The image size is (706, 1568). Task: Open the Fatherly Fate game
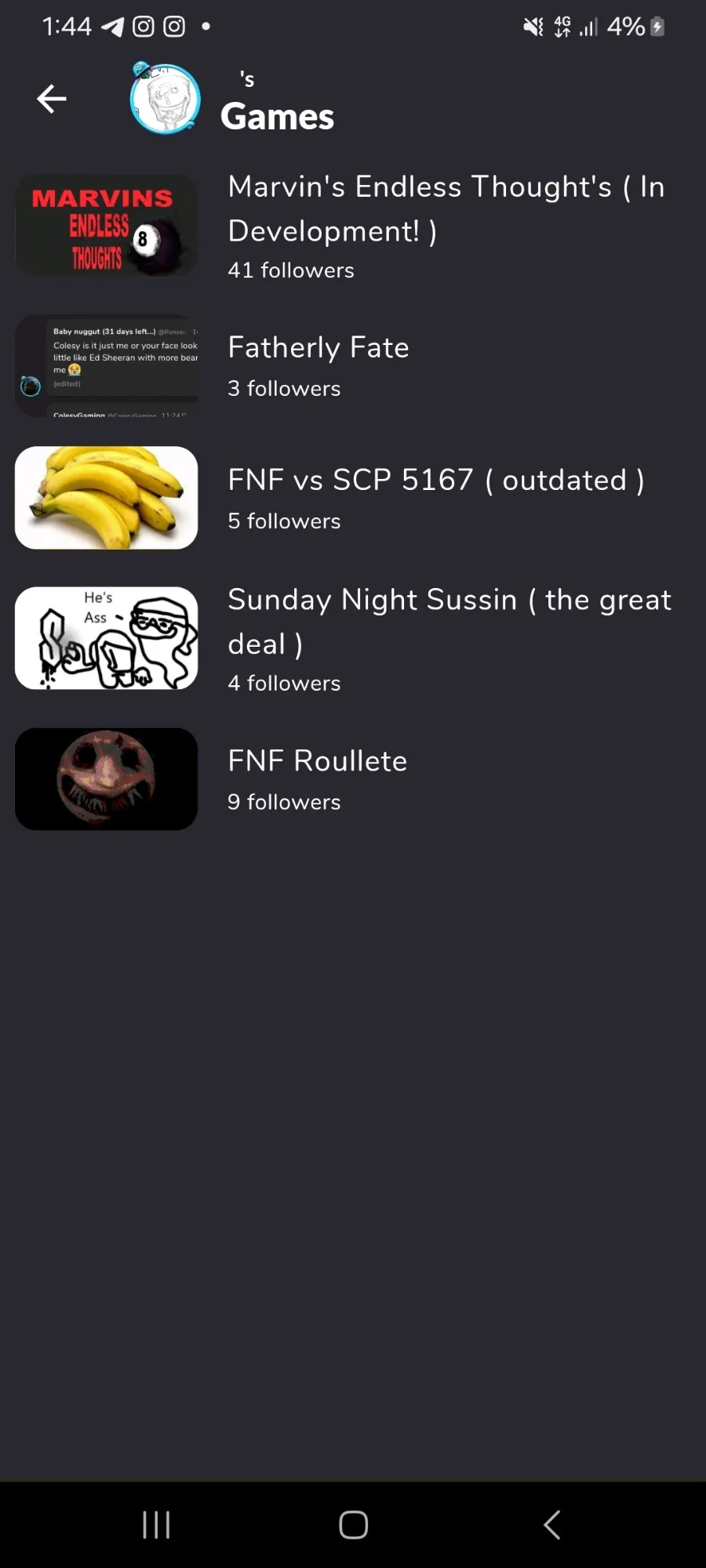[x=353, y=366]
